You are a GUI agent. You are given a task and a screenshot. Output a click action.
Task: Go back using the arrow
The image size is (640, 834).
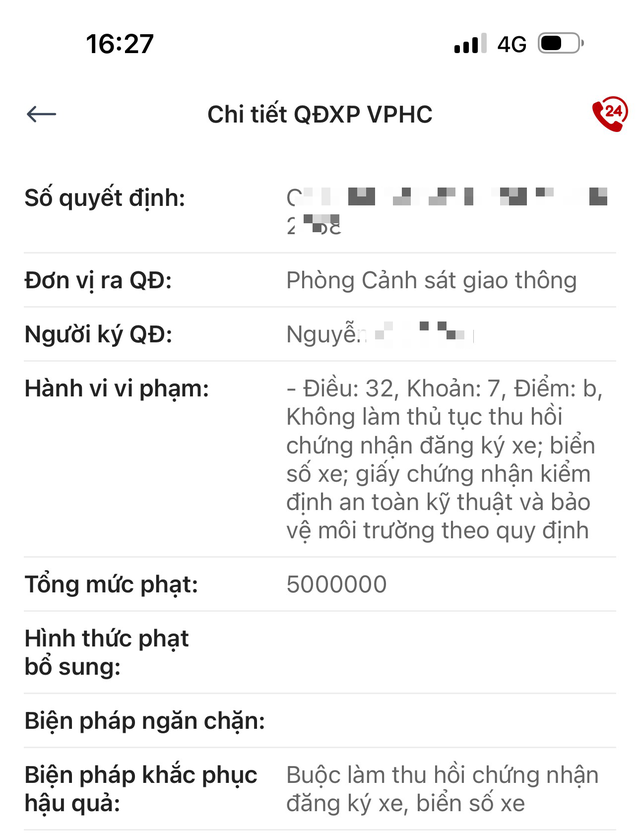41,114
